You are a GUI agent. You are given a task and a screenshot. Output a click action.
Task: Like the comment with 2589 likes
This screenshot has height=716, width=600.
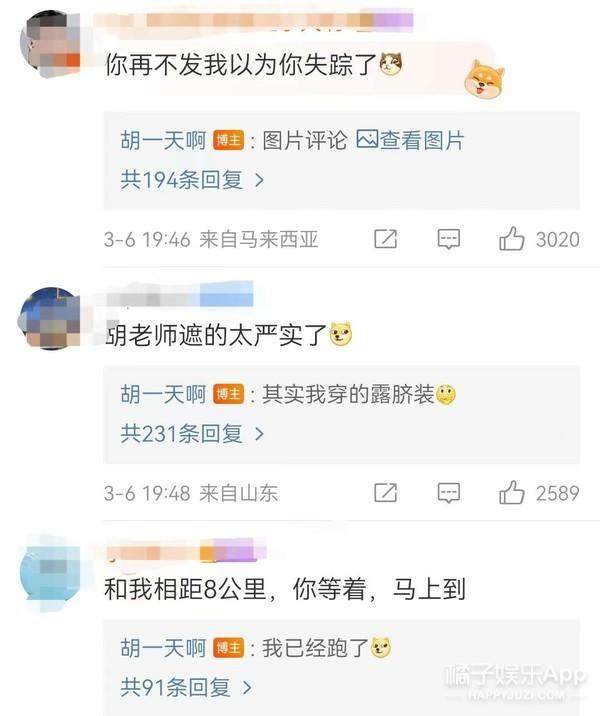(x=512, y=493)
